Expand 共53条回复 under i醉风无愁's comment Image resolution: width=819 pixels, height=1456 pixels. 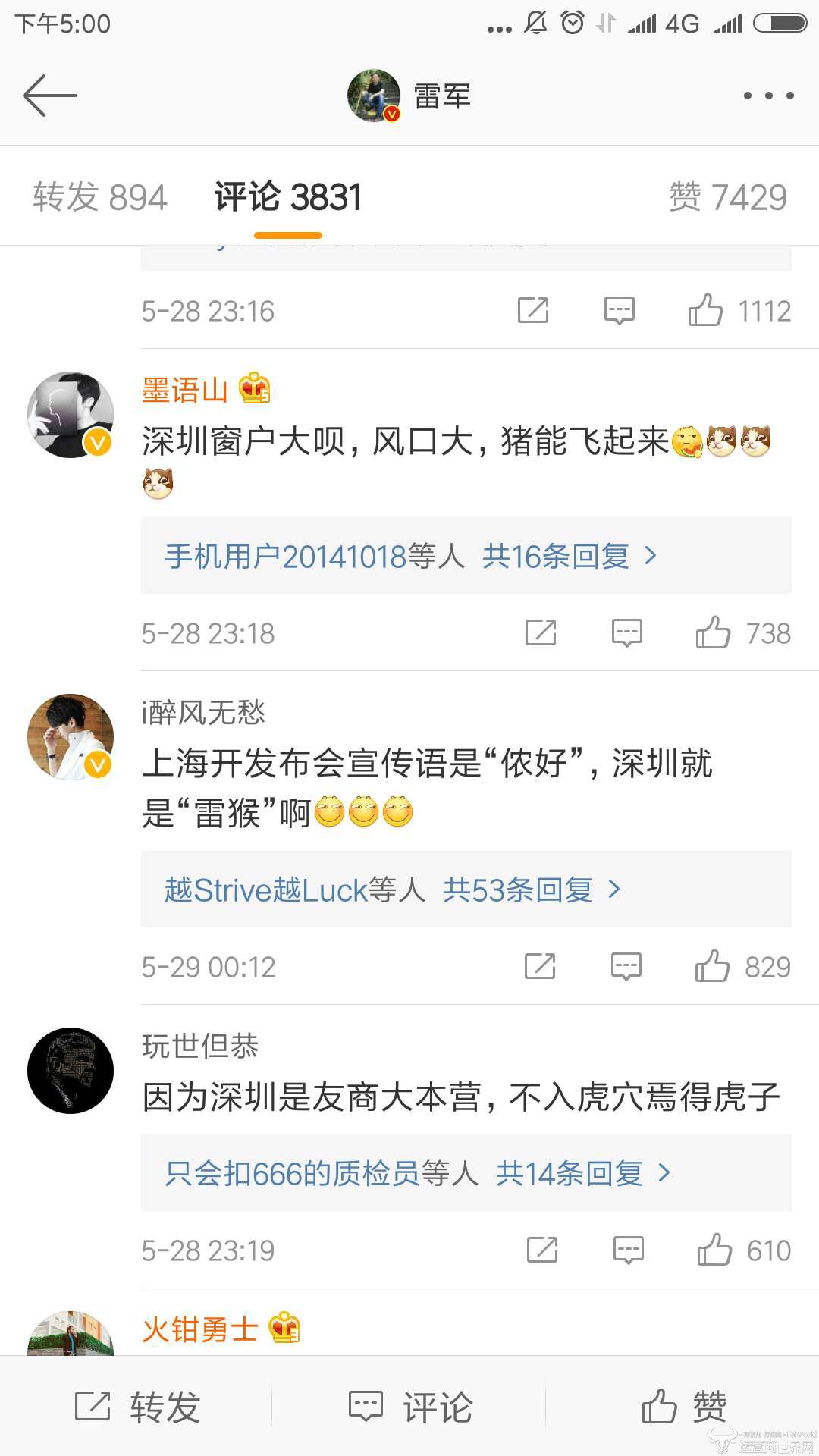tap(531, 890)
